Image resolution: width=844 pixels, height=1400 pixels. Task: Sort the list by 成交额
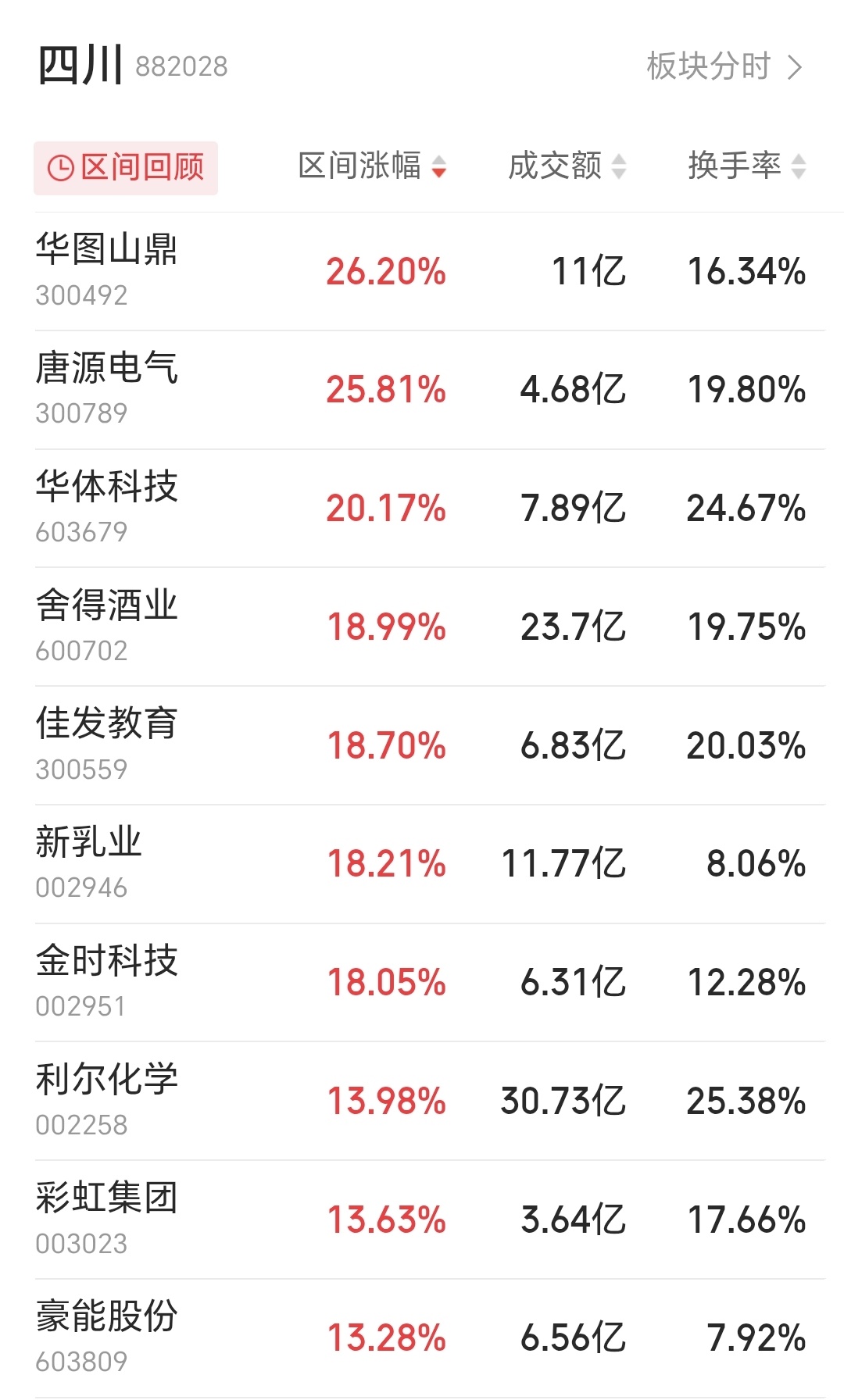click(567, 166)
